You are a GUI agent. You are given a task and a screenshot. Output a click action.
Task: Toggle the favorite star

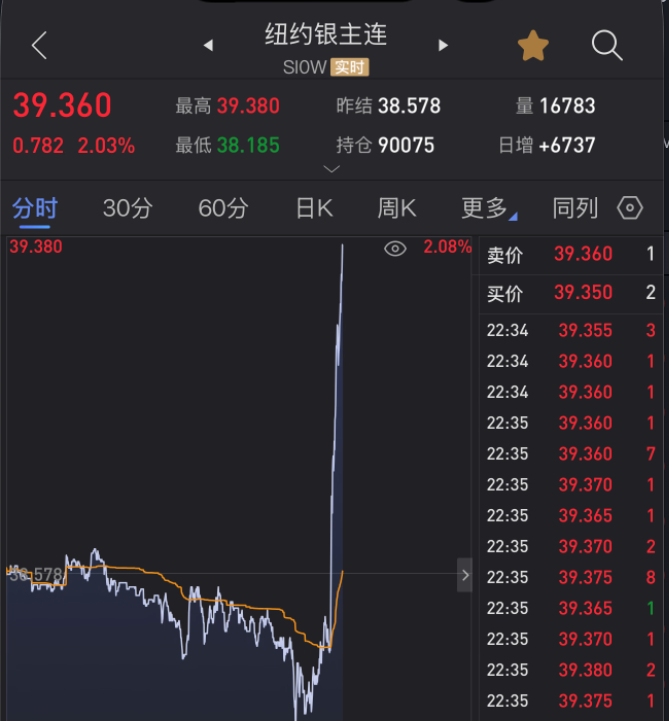pos(533,45)
